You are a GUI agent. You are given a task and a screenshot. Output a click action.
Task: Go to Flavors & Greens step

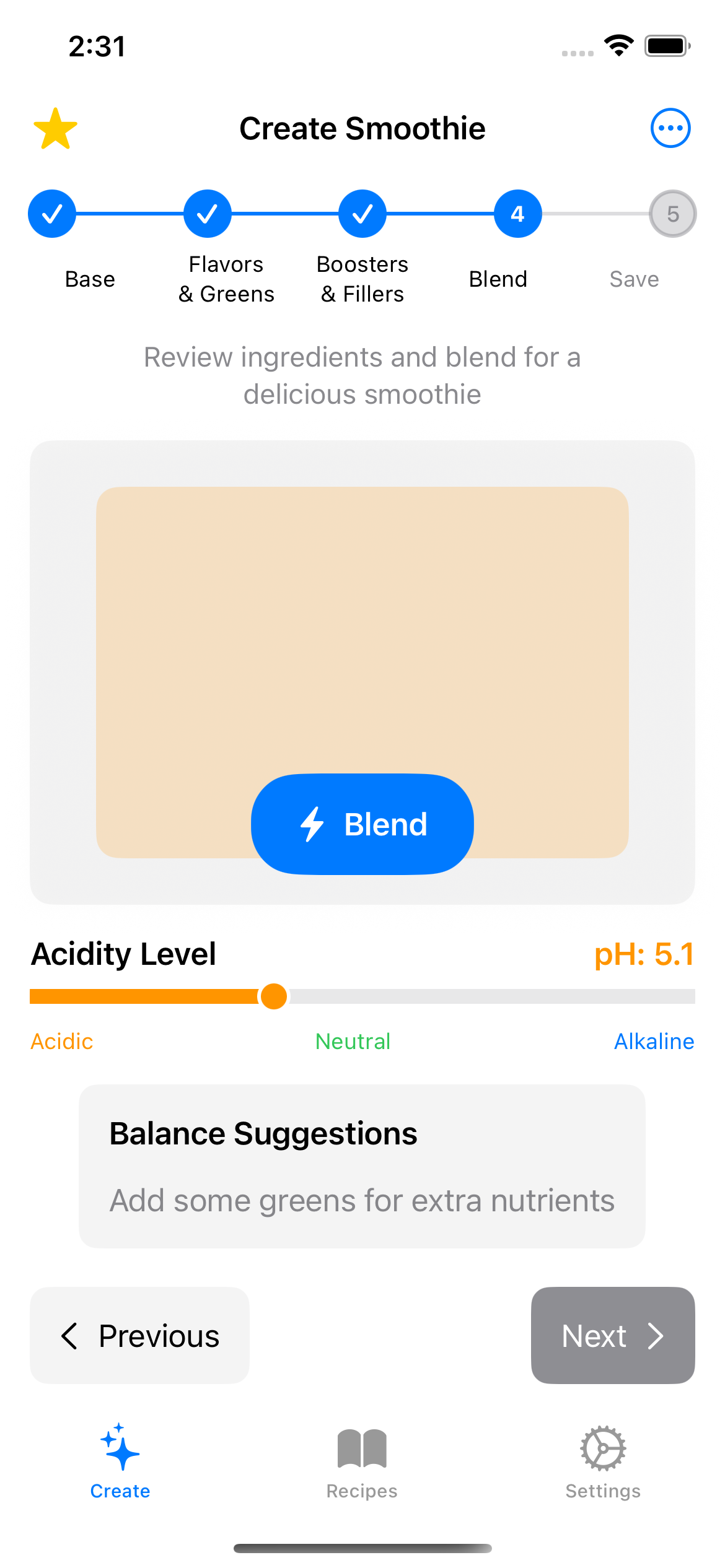point(208,214)
